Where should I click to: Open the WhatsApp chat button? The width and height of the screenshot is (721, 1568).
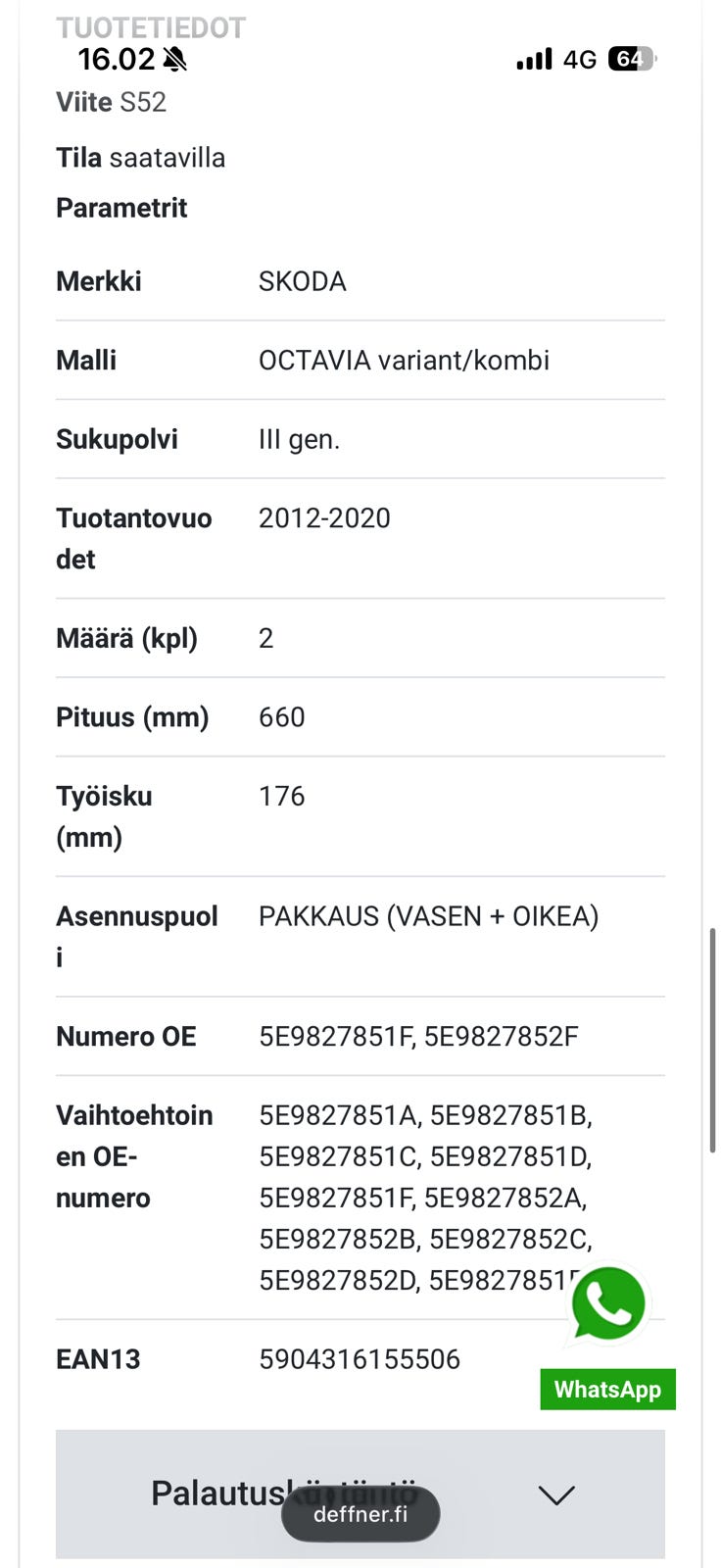[x=608, y=1337]
